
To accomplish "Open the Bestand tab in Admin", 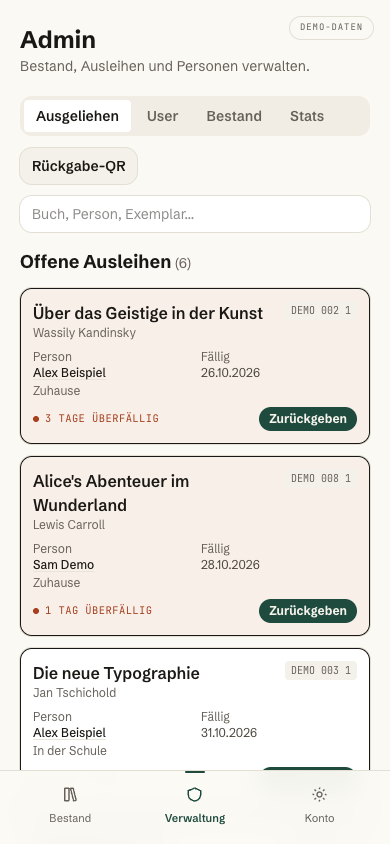I will 234,116.
